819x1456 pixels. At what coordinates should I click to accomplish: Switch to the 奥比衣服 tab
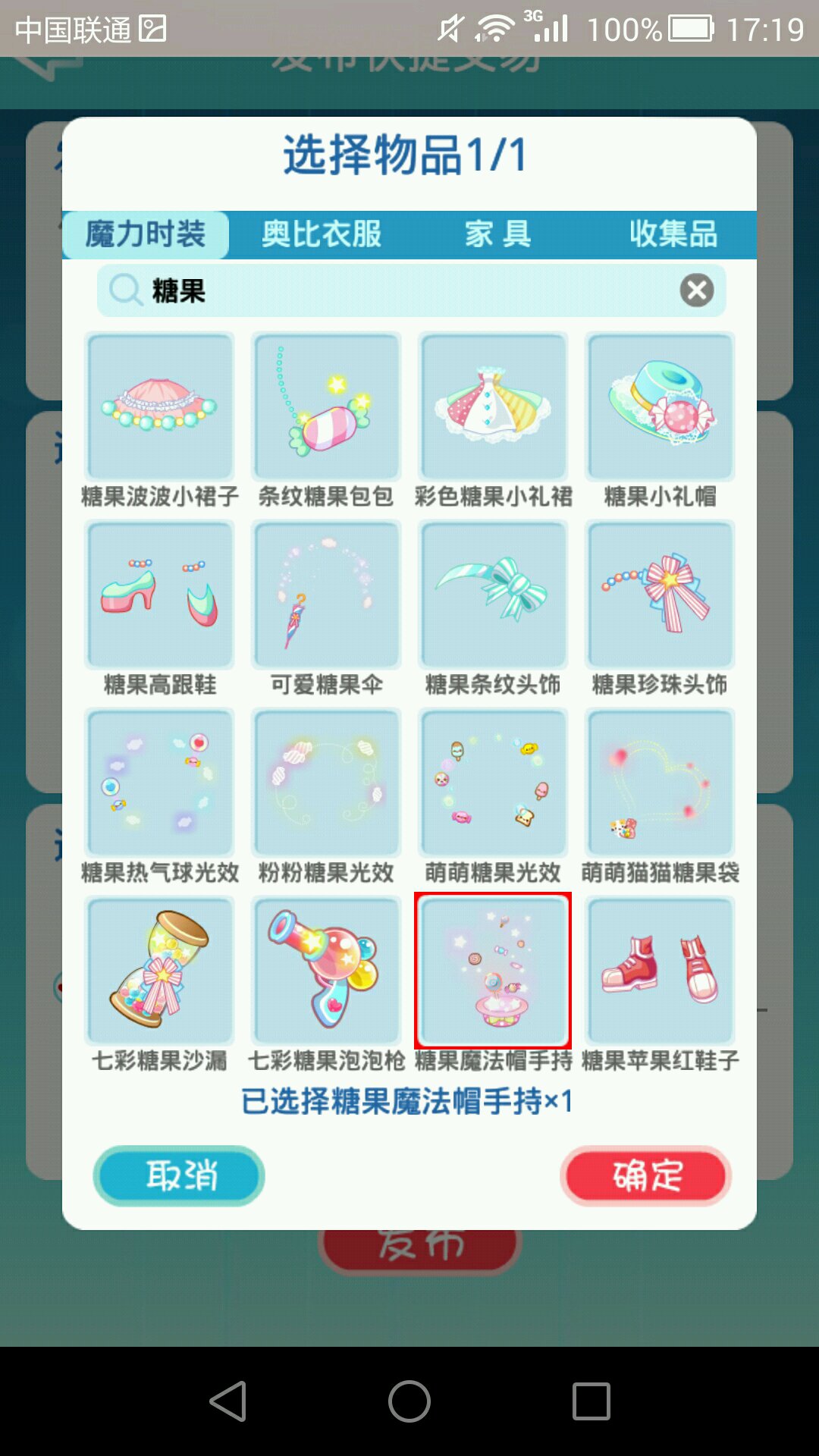322,234
